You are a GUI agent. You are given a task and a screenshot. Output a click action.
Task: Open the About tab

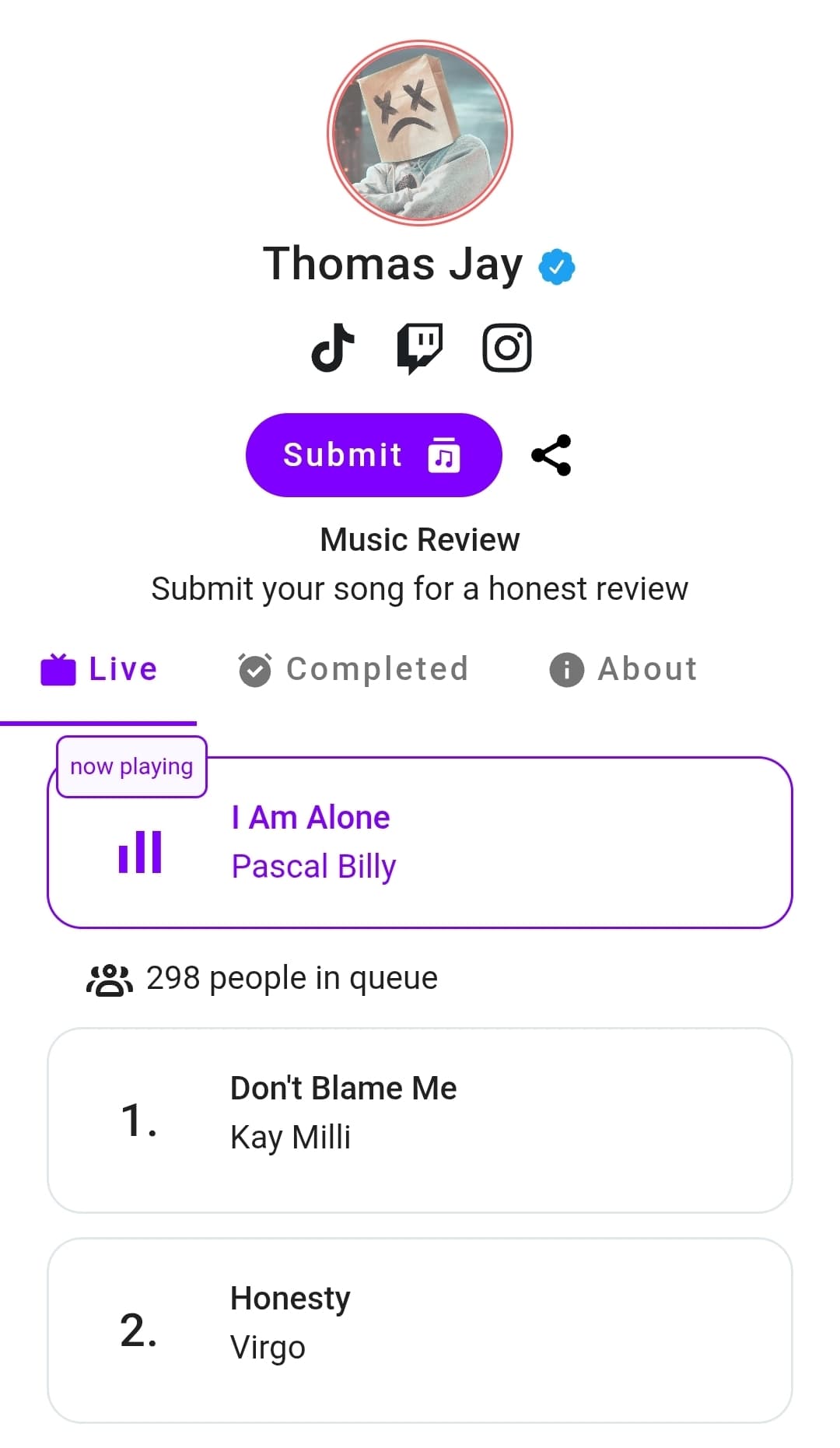(x=624, y=669)
